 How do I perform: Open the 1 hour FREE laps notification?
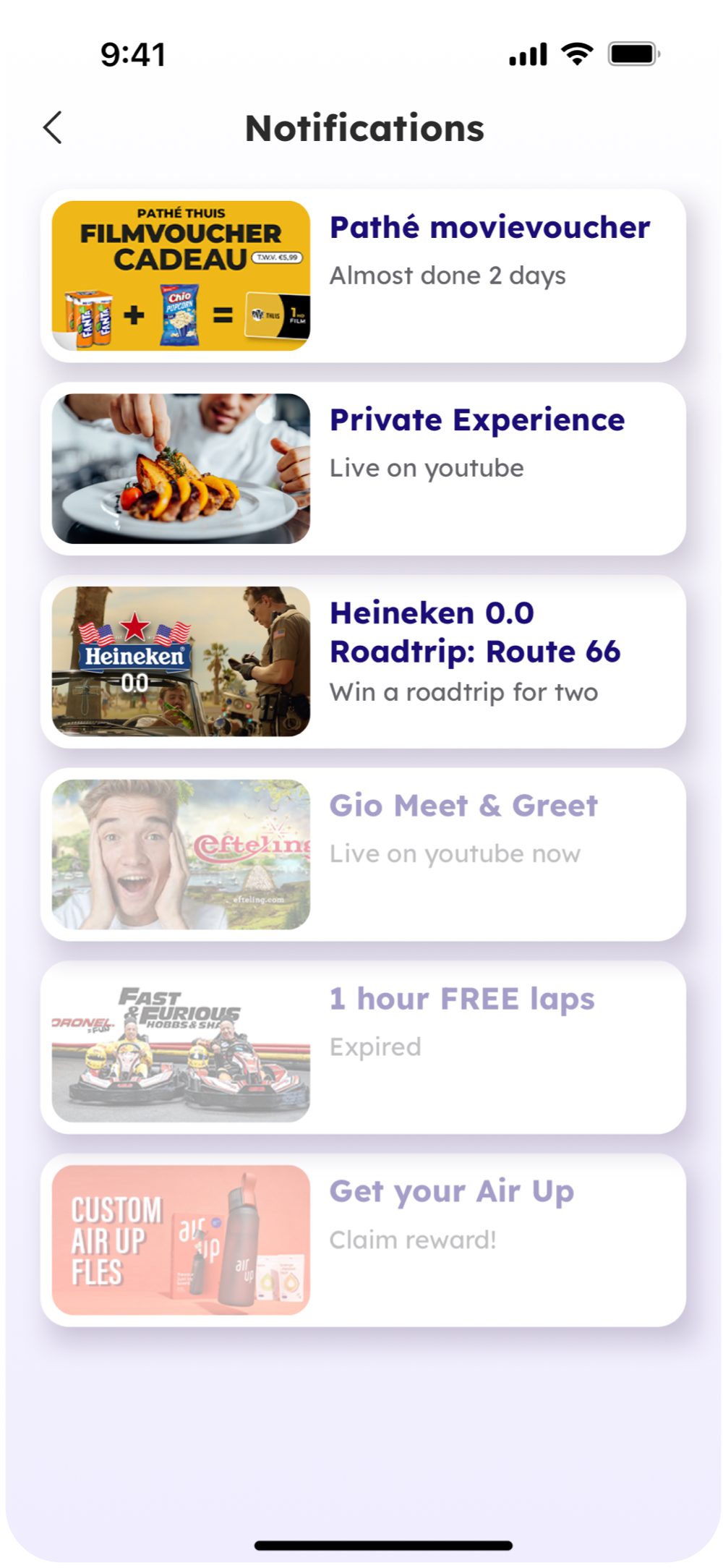363,1047
